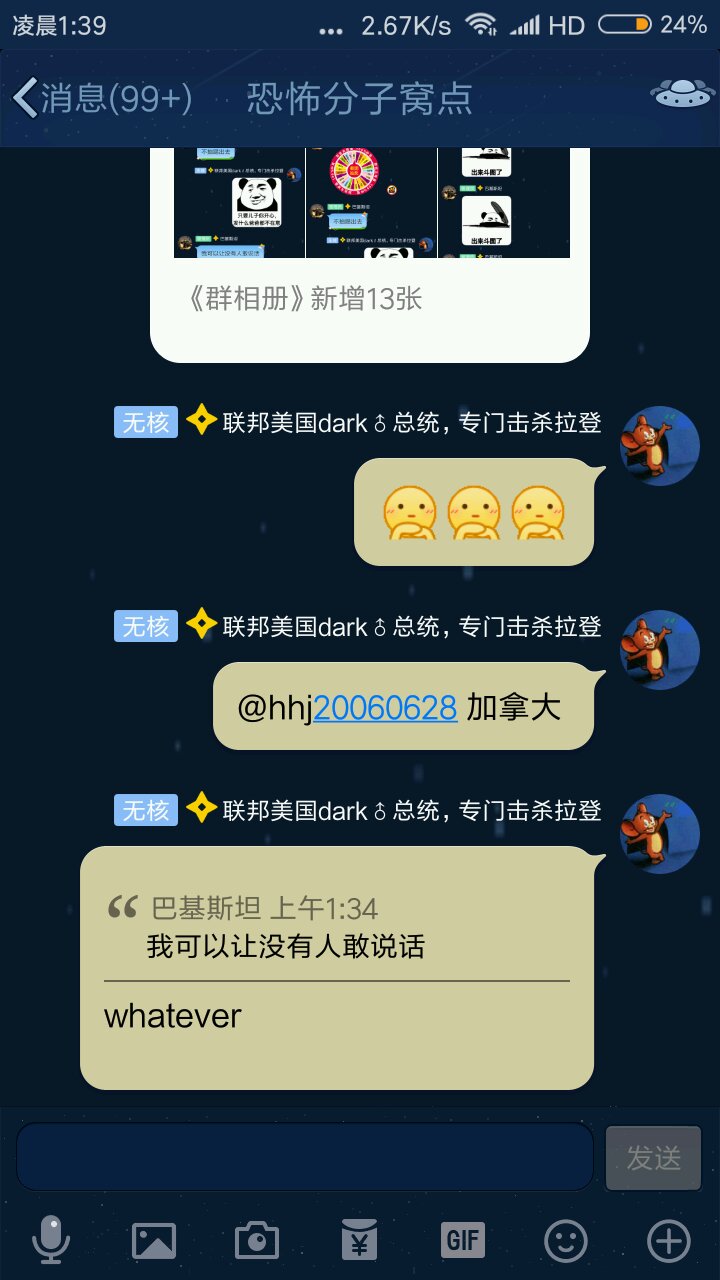The image size is (720, 1280).
Task: Tap the avatar beside the emoji message
Action: point(660,446)
